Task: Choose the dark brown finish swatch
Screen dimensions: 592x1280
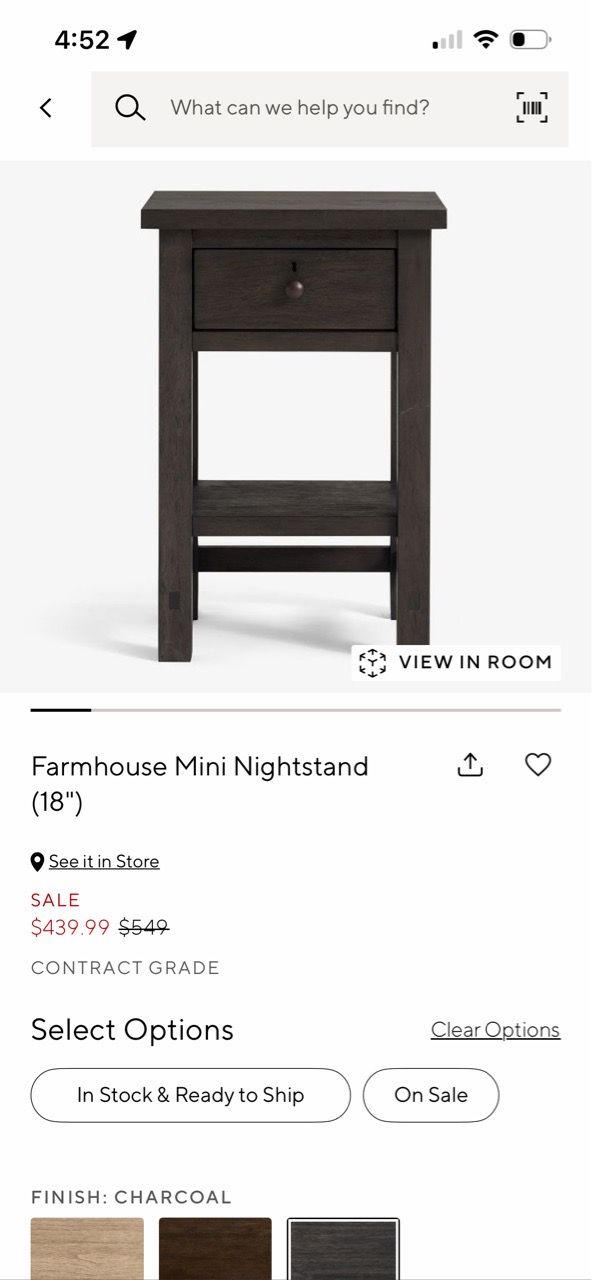Action: (215, 1248)
